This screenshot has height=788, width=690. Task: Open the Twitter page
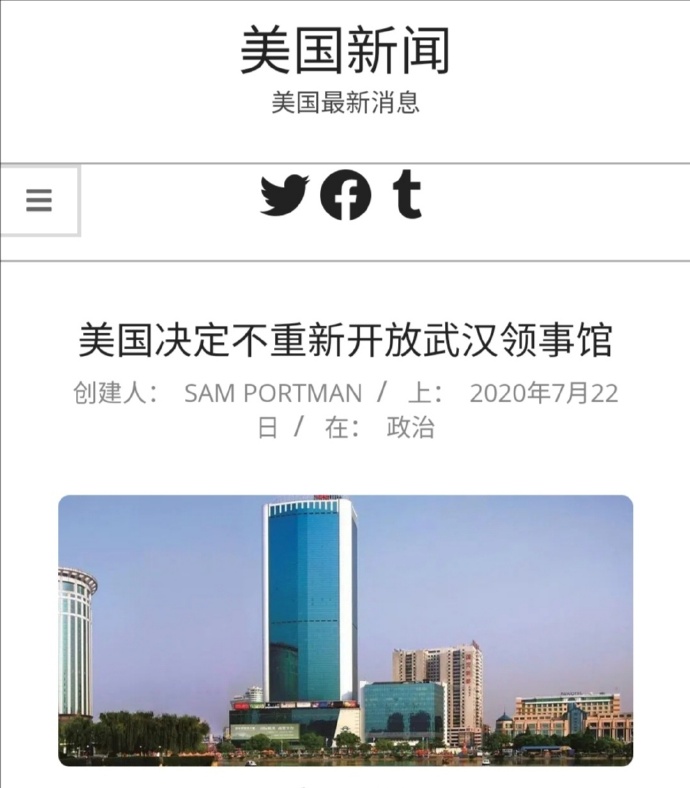tap(284, 195)
